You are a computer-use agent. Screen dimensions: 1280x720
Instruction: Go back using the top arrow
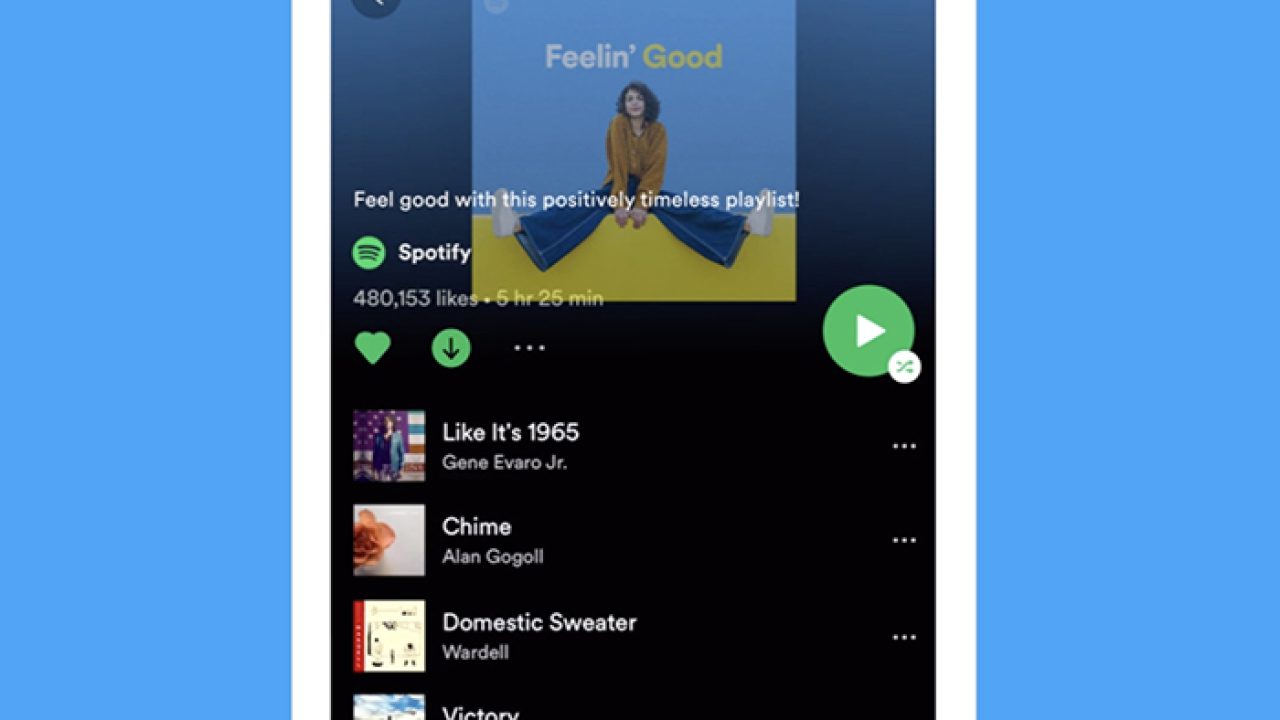pos(377,4)
